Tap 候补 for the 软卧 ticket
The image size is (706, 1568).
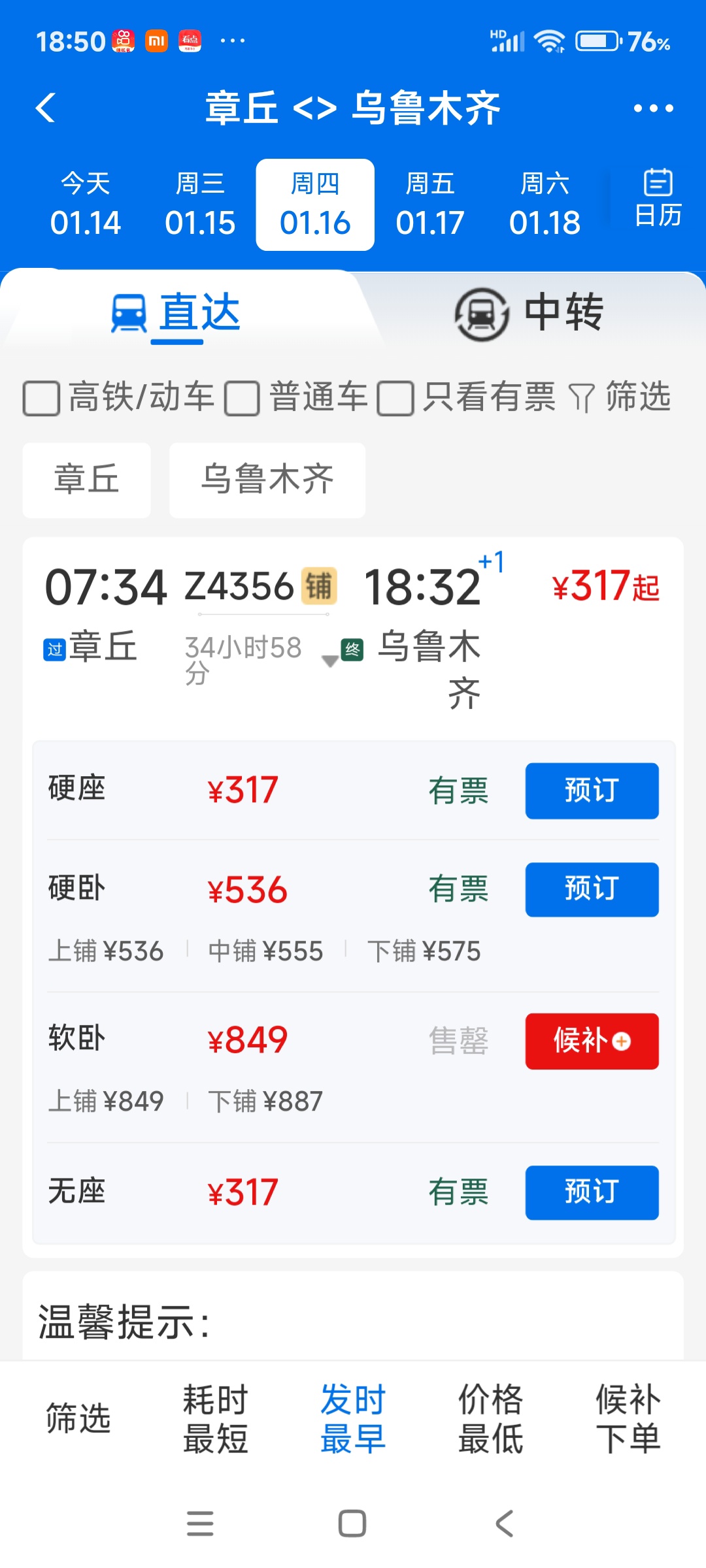click(592, 1041)
